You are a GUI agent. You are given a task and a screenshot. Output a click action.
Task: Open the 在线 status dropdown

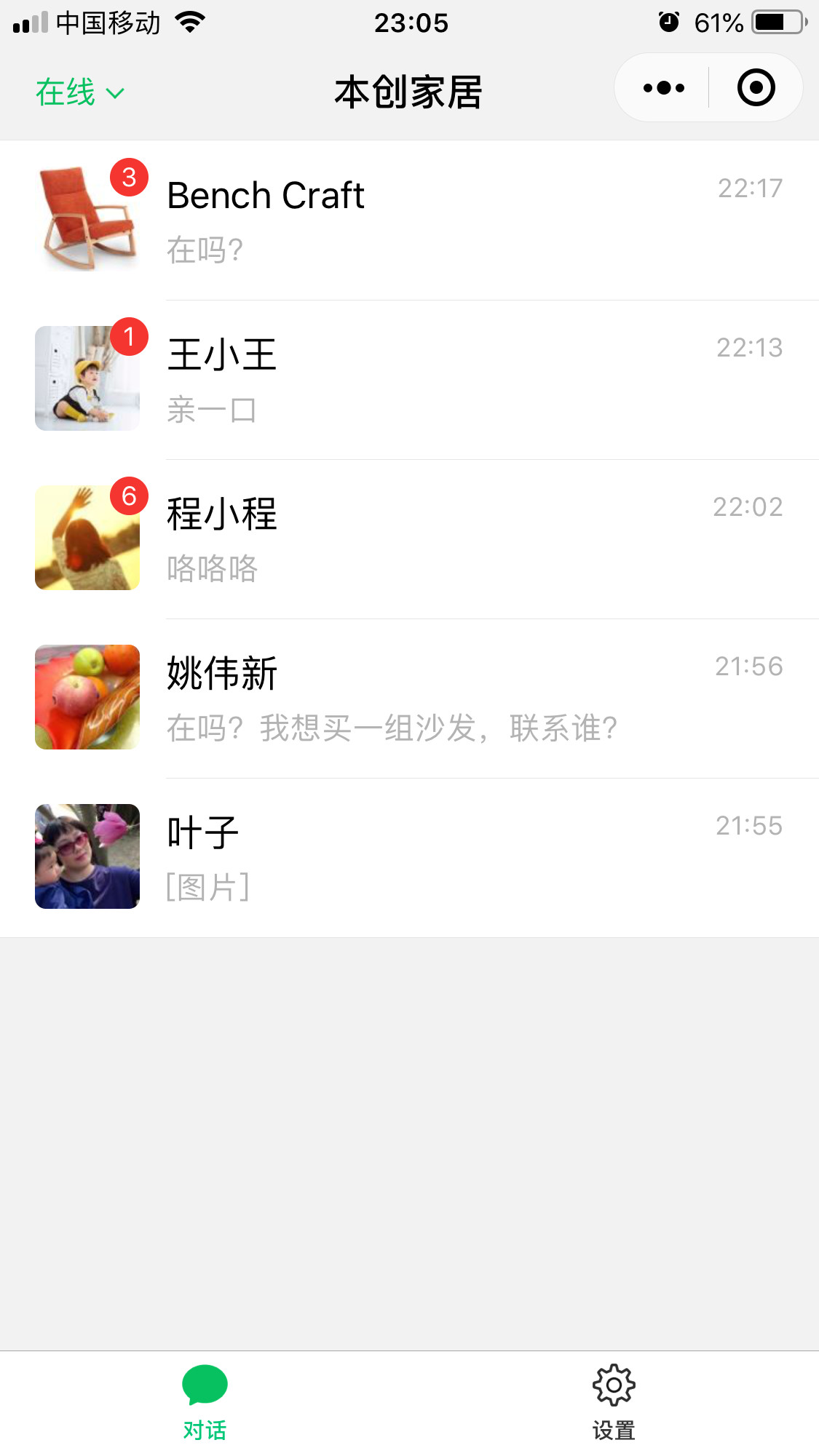pyautogui.click(x=80, y=92)
